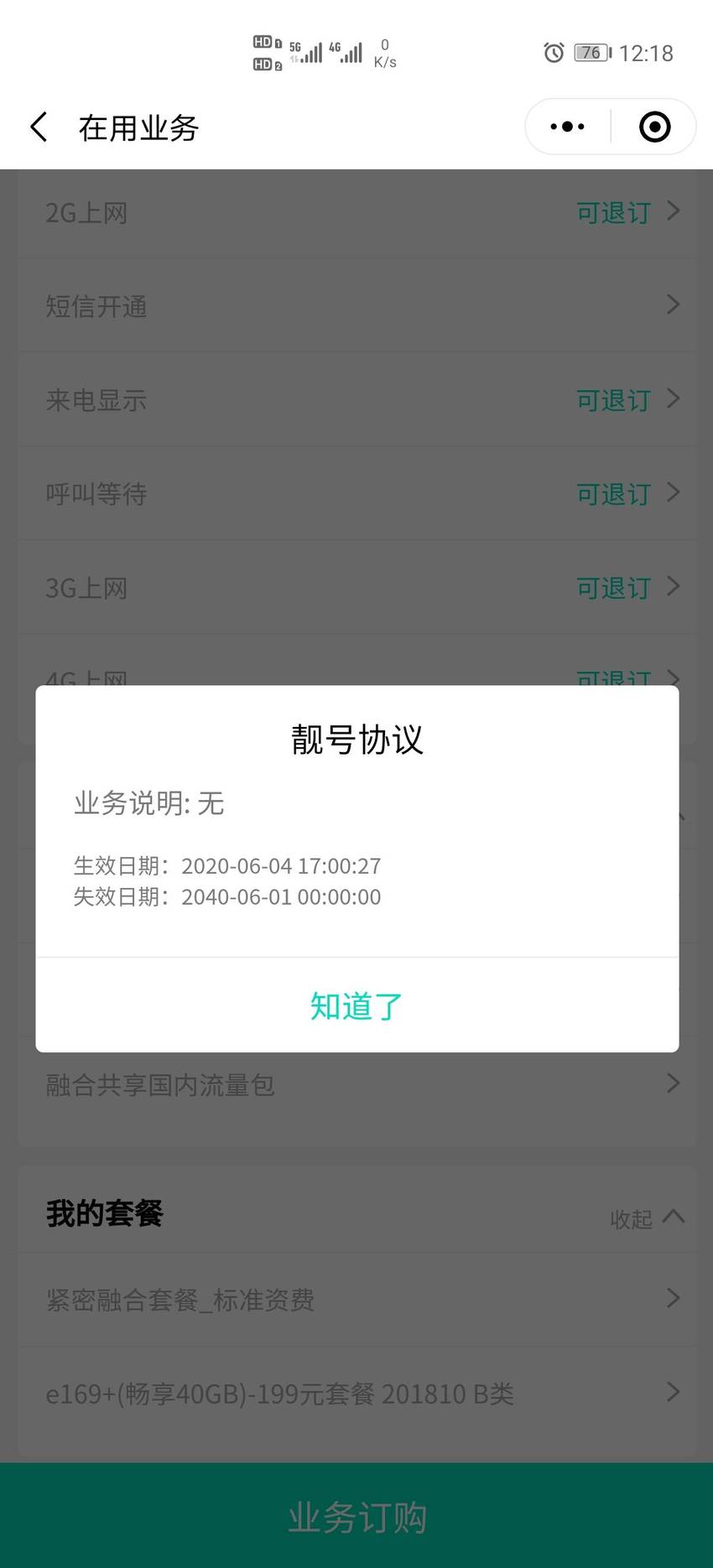The width and height of the screenshot is (713, 1568).
Task: Open the 来电显示 service row
Action: [x=356, y=400]
